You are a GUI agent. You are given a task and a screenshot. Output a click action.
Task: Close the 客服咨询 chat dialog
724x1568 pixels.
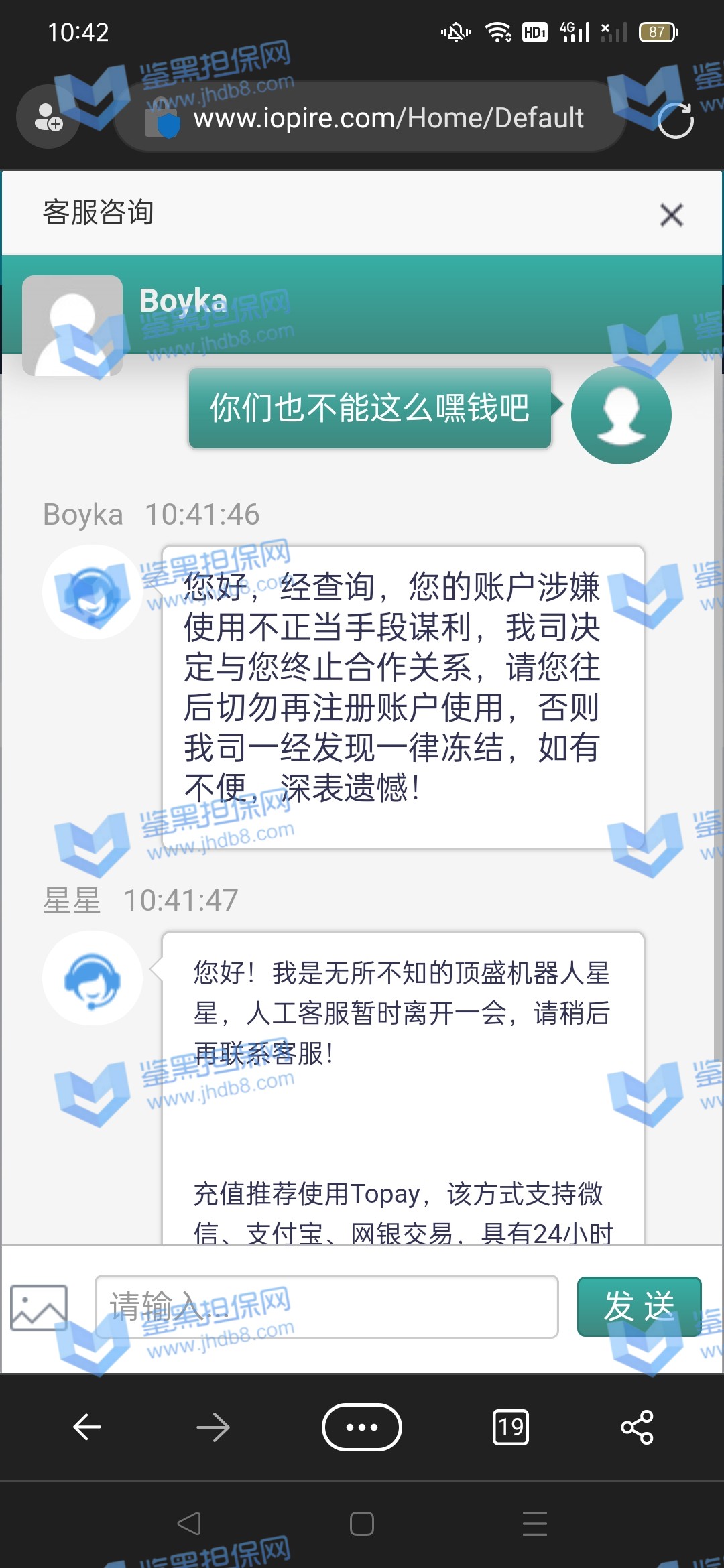[x=671, y=215]
